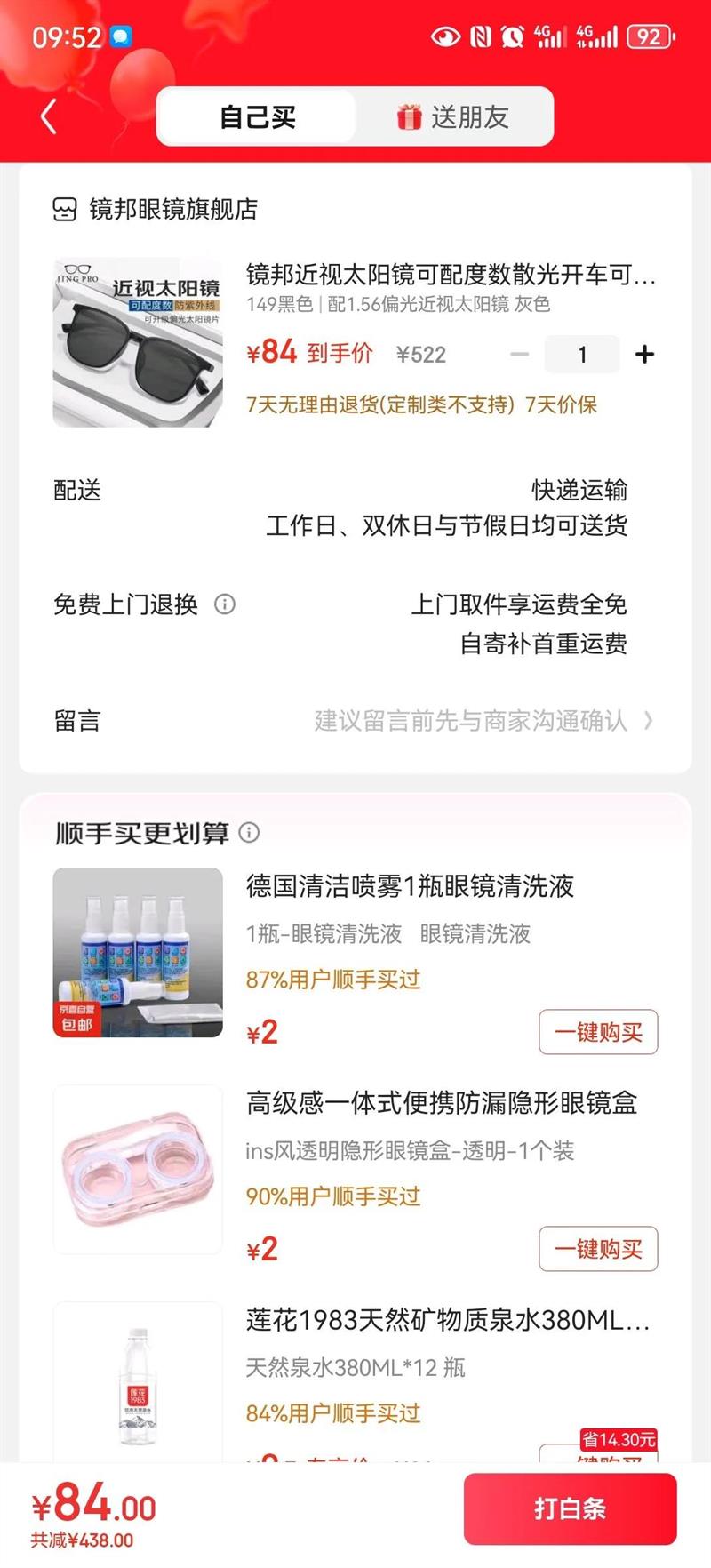Pay with the 打白条 button
Image resolution: width=711 pixels, height=1568 pixels.
point(570,1508)
